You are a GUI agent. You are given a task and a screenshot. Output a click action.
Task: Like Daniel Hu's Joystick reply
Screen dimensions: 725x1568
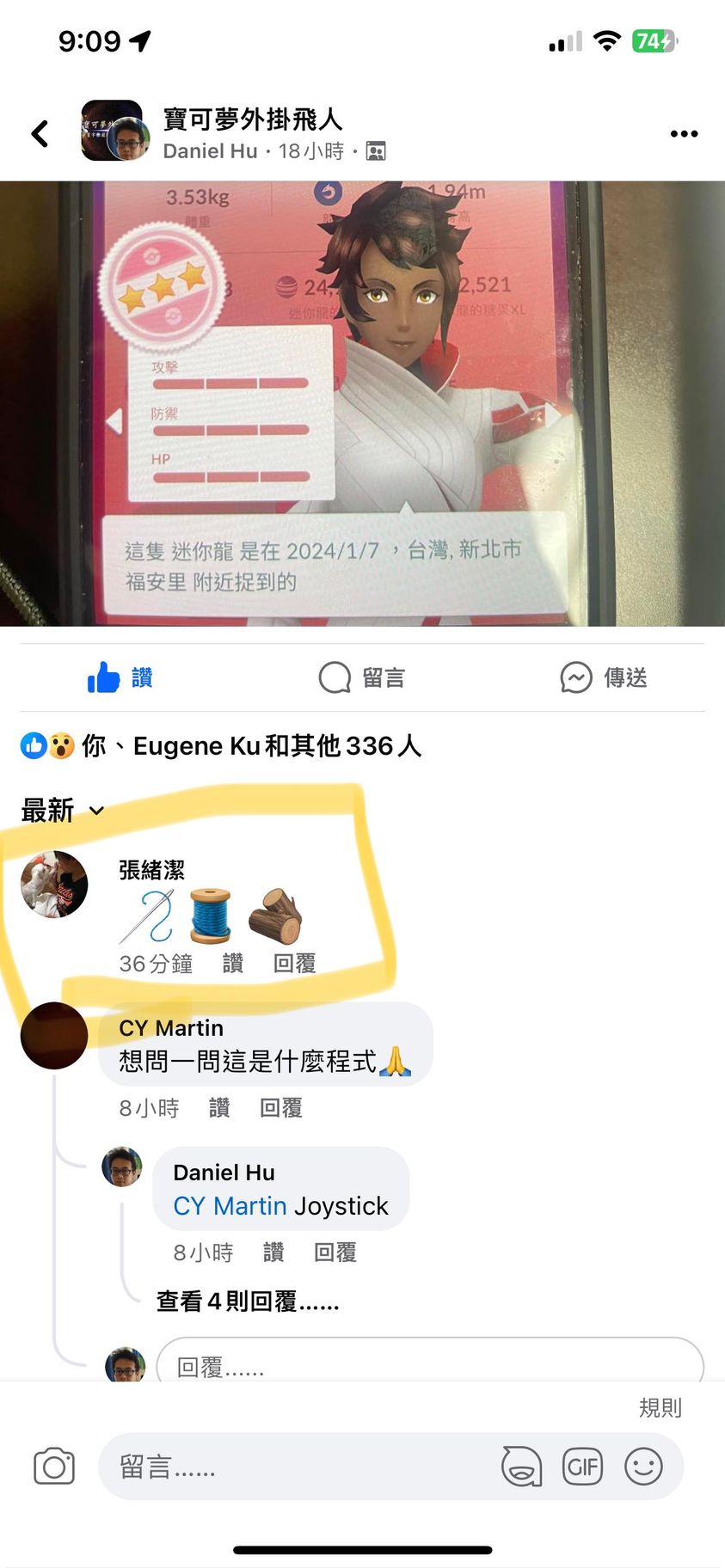click(273, 1253)
